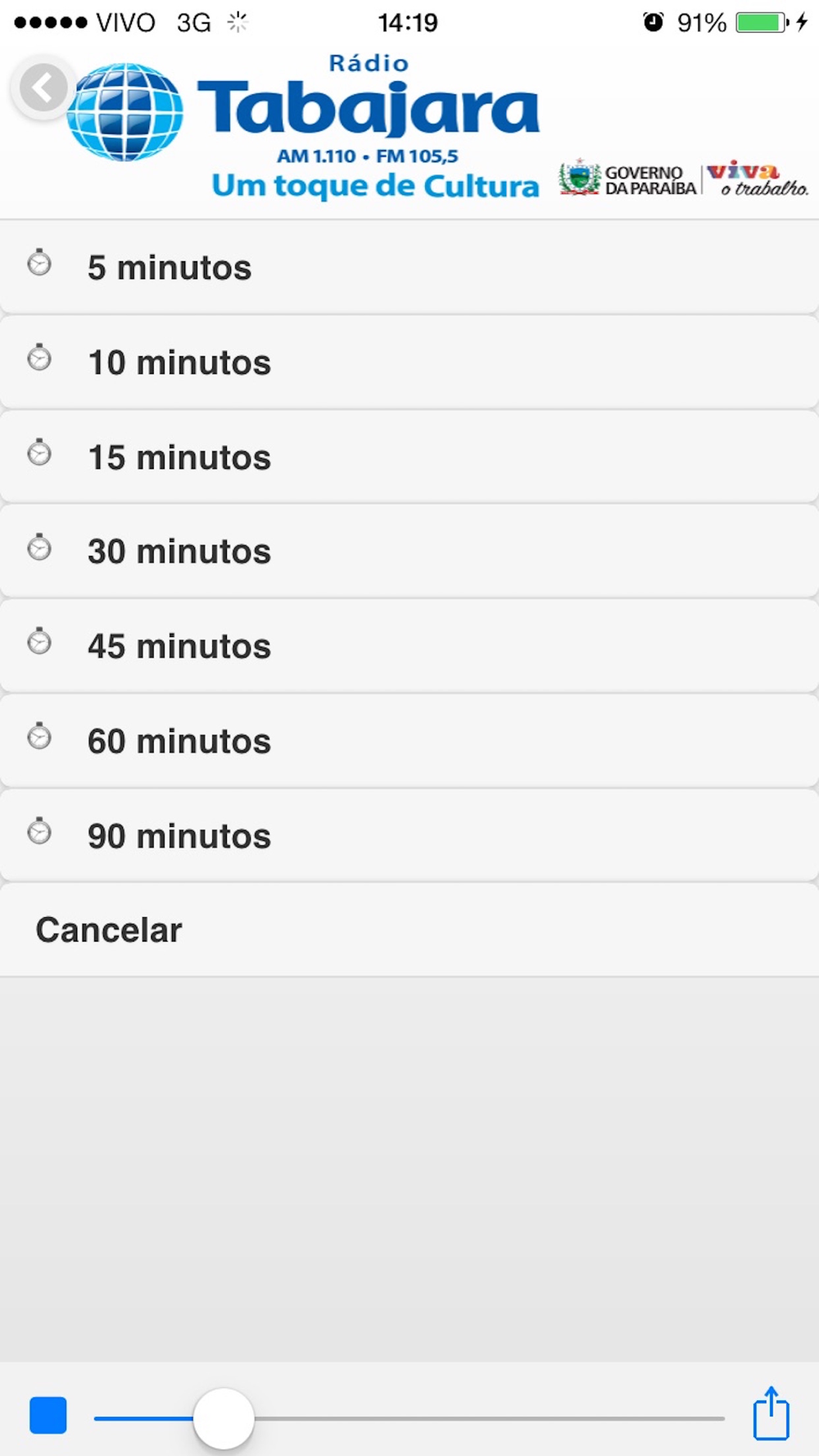
Task: Select the 5 minutos timer
Action: (409, 267)
